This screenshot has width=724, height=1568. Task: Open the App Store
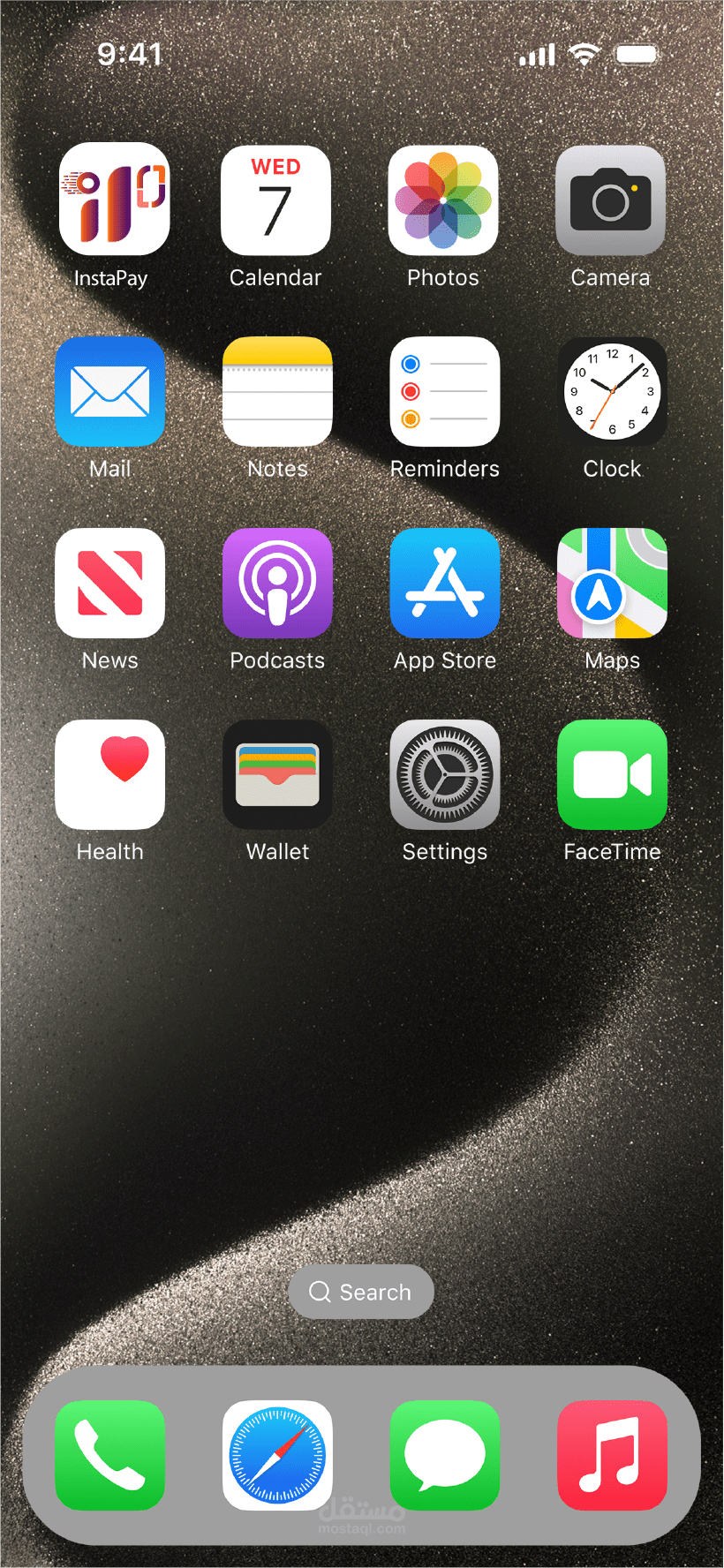pyautogui.click(x=445, y=583)
